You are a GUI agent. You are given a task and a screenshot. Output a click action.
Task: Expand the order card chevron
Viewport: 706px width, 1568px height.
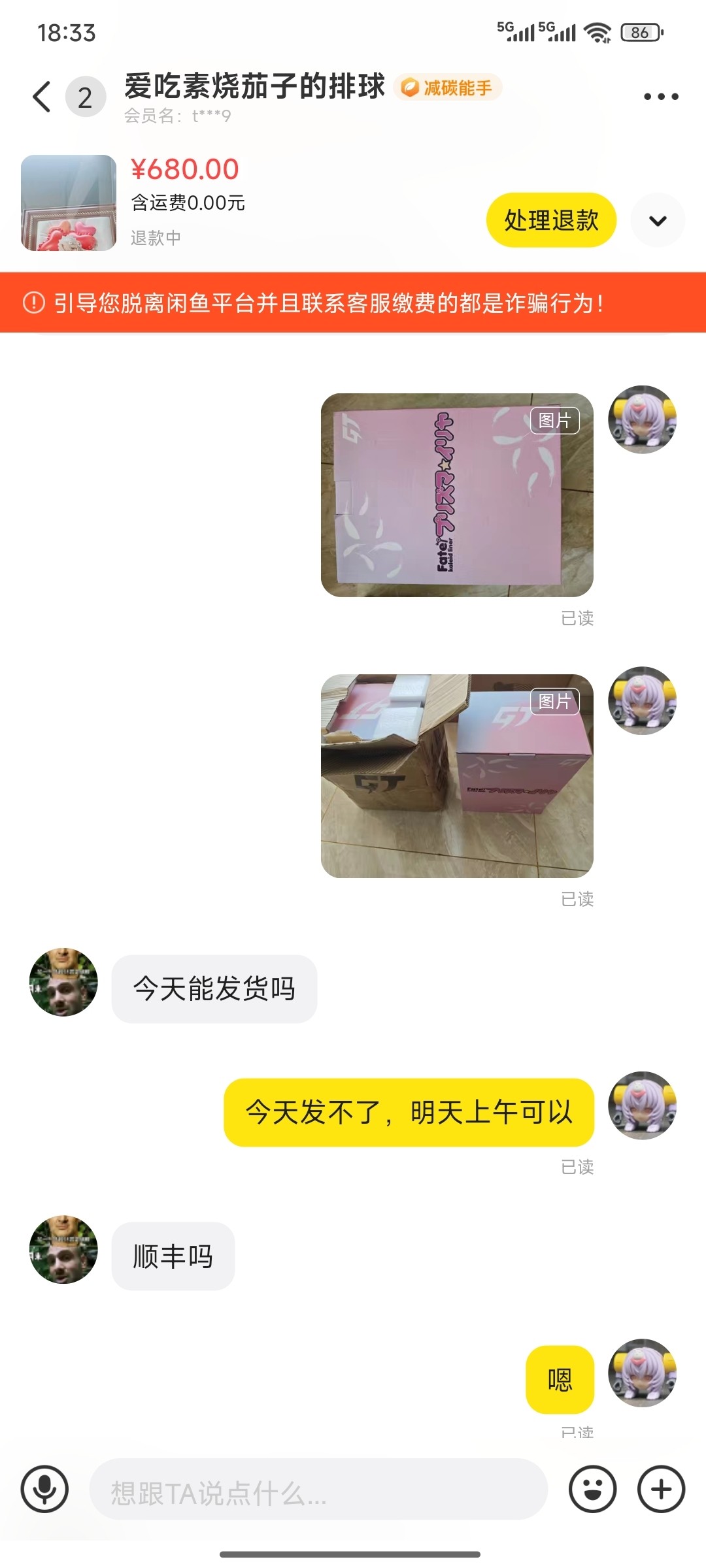(658, 221)
